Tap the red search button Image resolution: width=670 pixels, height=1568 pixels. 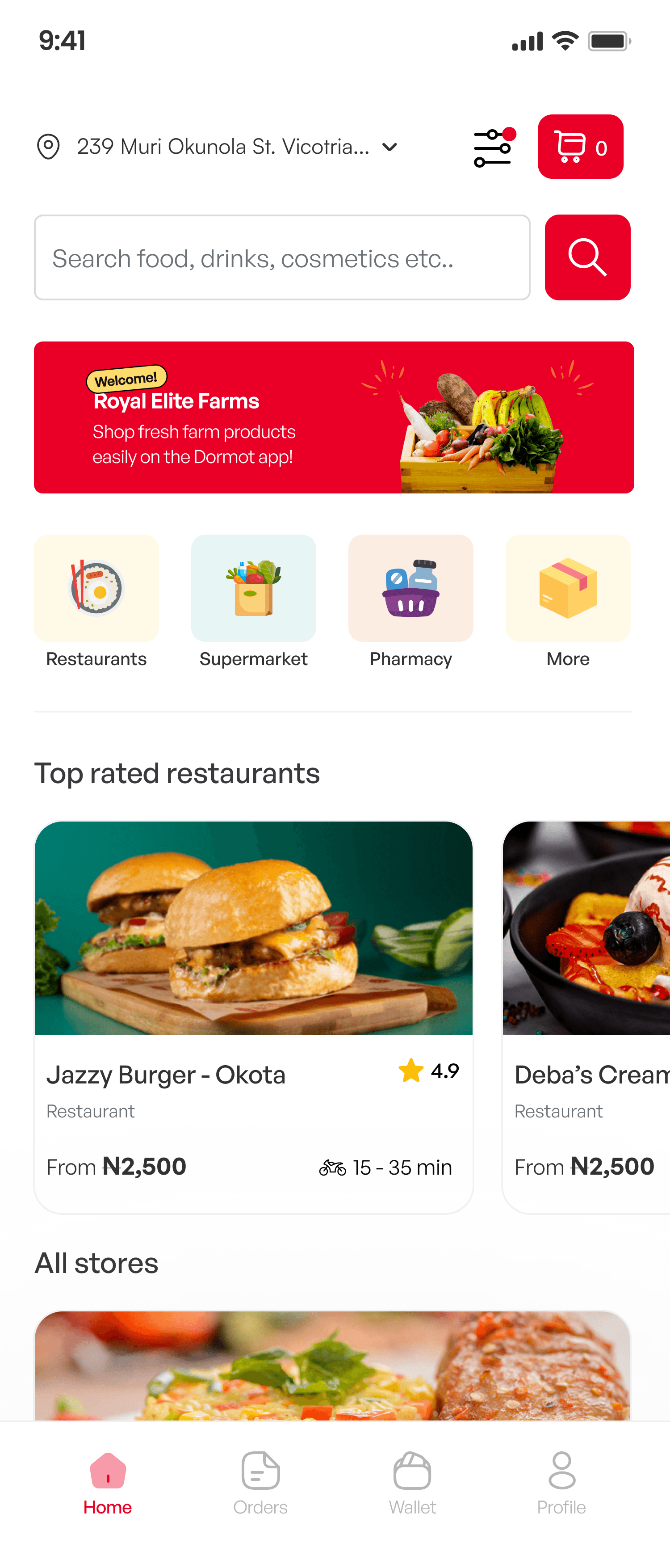coord(587,257)
